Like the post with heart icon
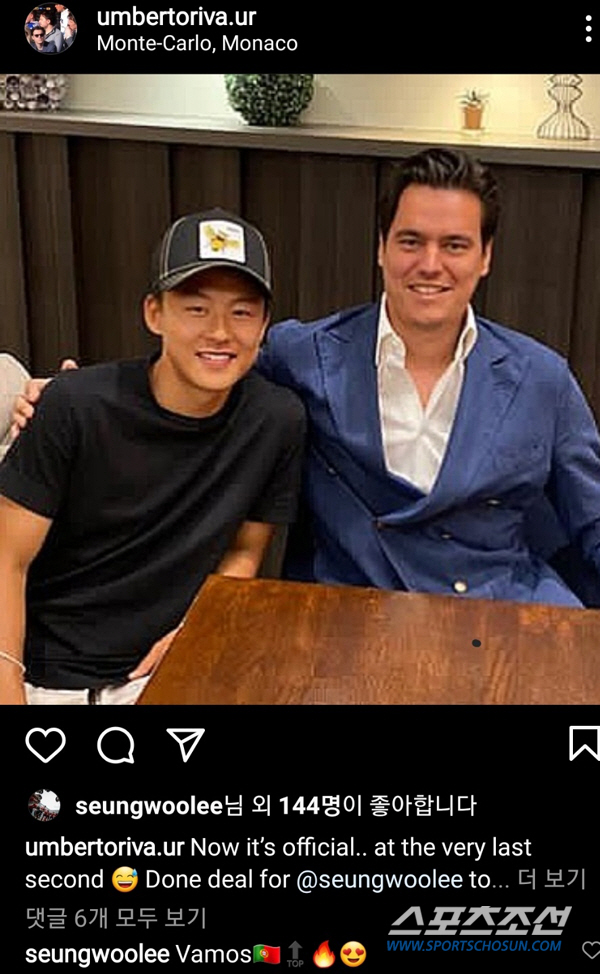The width and height of the screenshot is (600, 974). pos(45,745)
